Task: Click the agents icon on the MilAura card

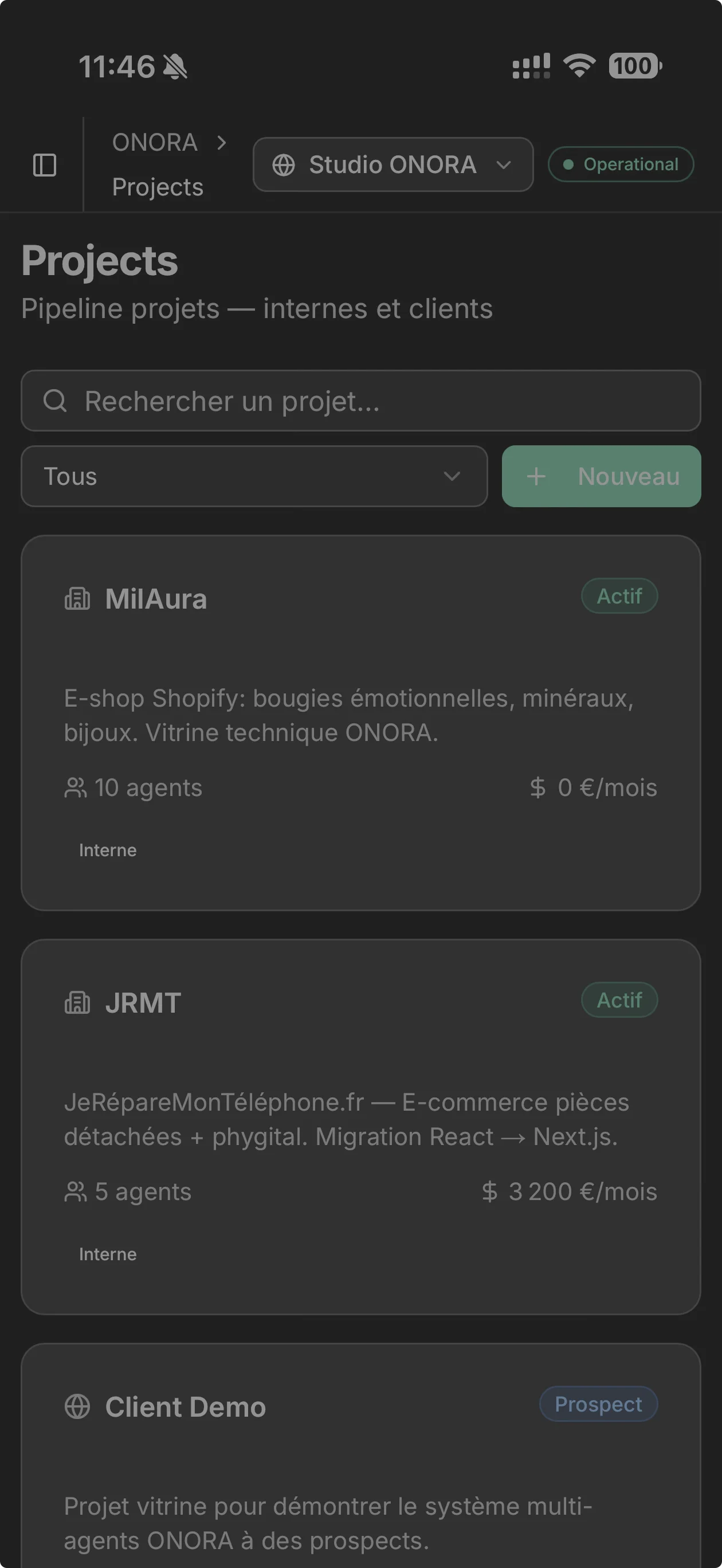Action: 74,787
